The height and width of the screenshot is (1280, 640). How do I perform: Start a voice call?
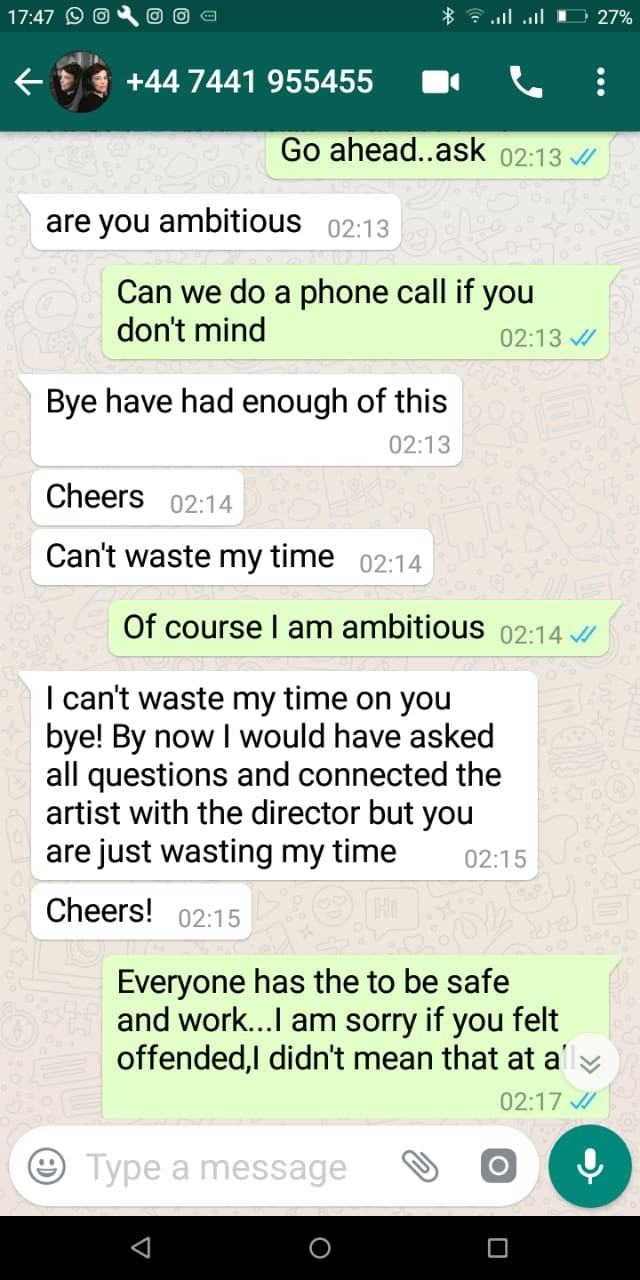click(x=525, y=82)
